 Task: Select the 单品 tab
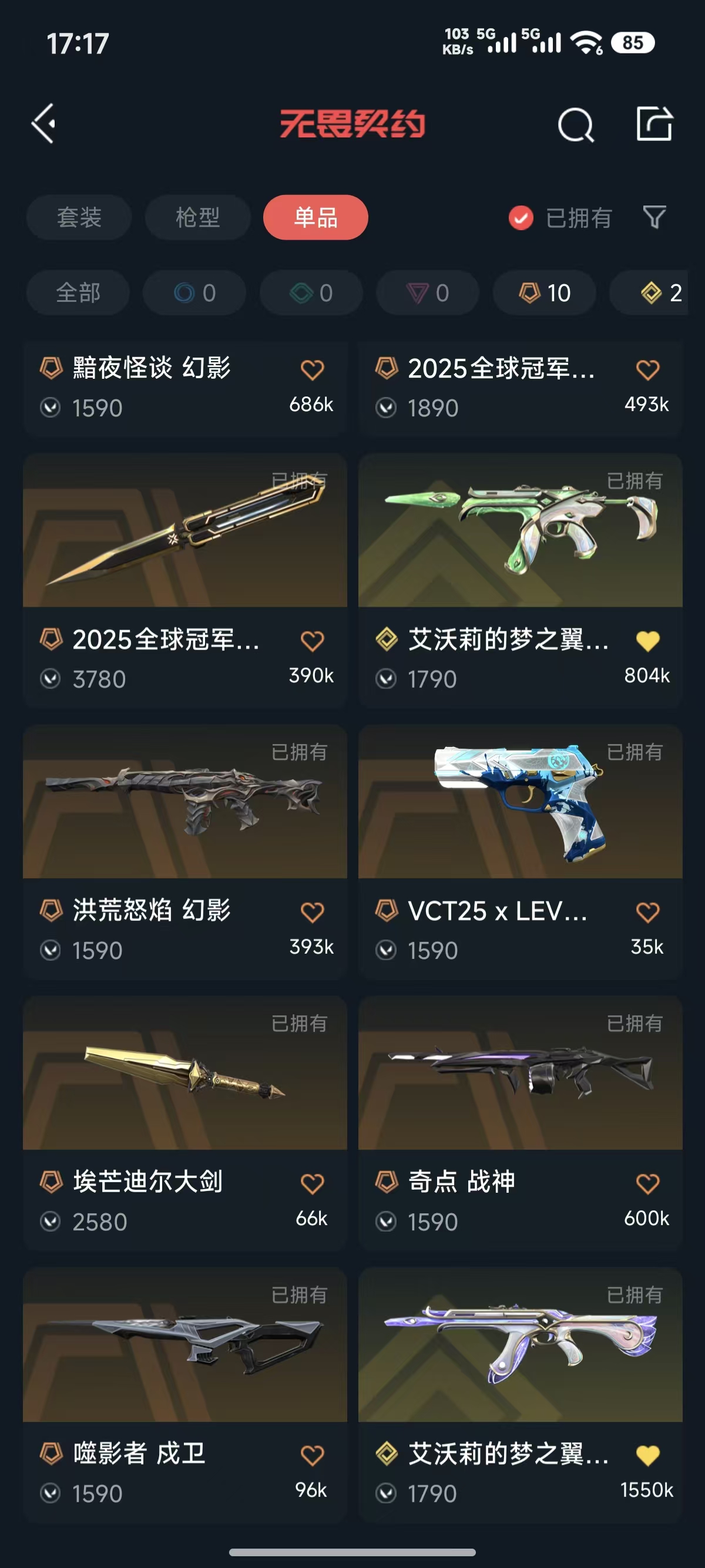click(315, 217)
